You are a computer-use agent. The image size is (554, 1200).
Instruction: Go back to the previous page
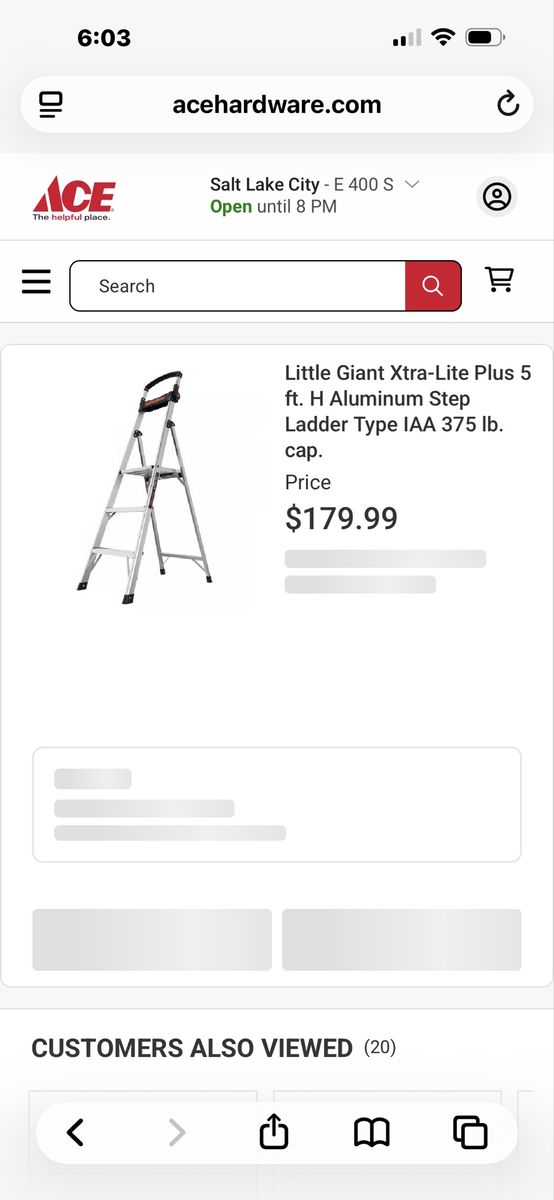[x=75, y=1132]
